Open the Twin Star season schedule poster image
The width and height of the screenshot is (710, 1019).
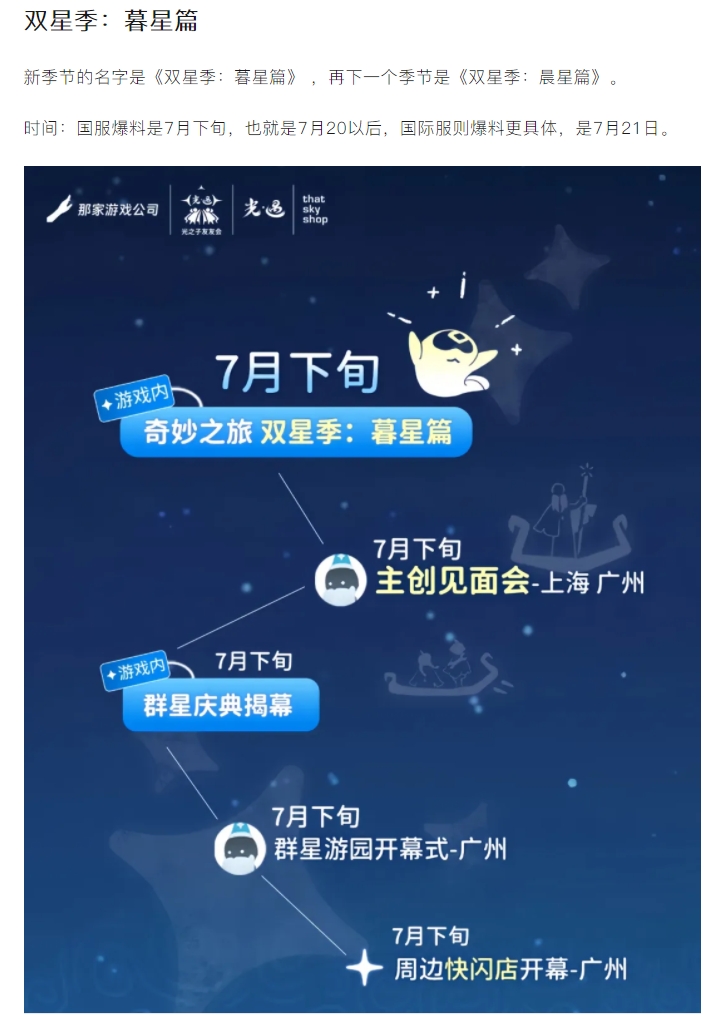click(362, 588)
